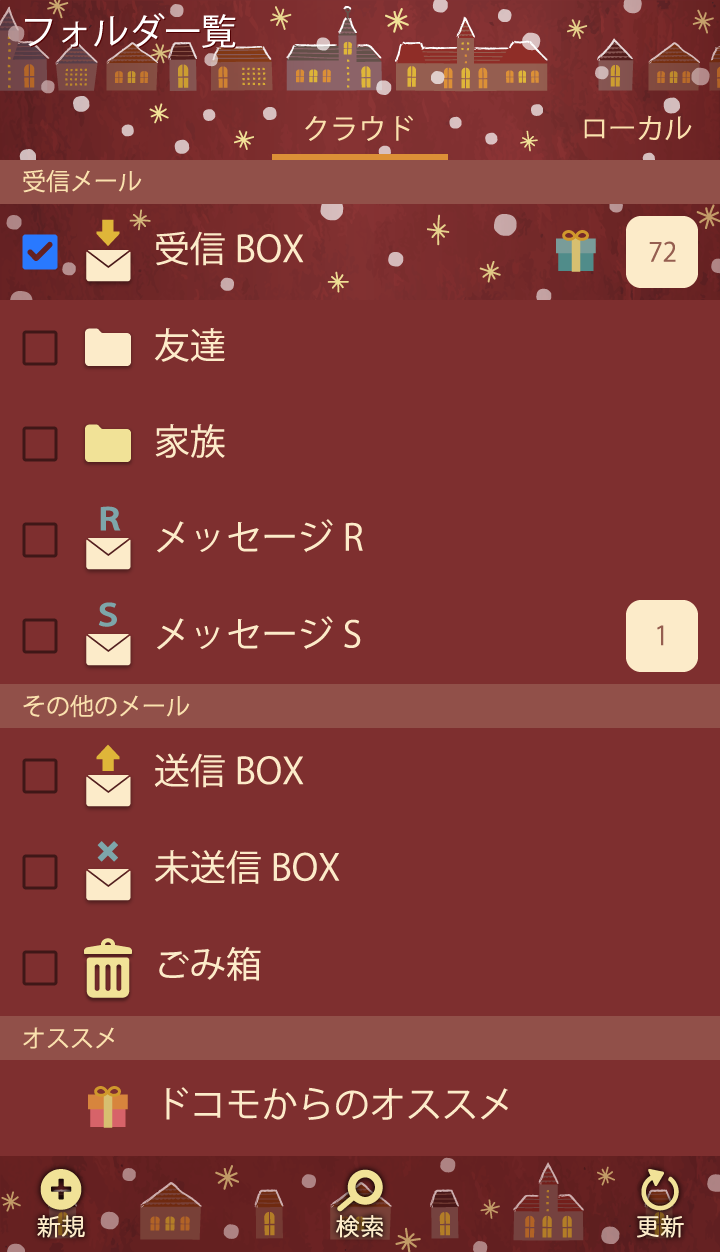Tick the checkbox for 友達 folder
This screenshot has width=720, height=1252.
click(x=40, y=348)
